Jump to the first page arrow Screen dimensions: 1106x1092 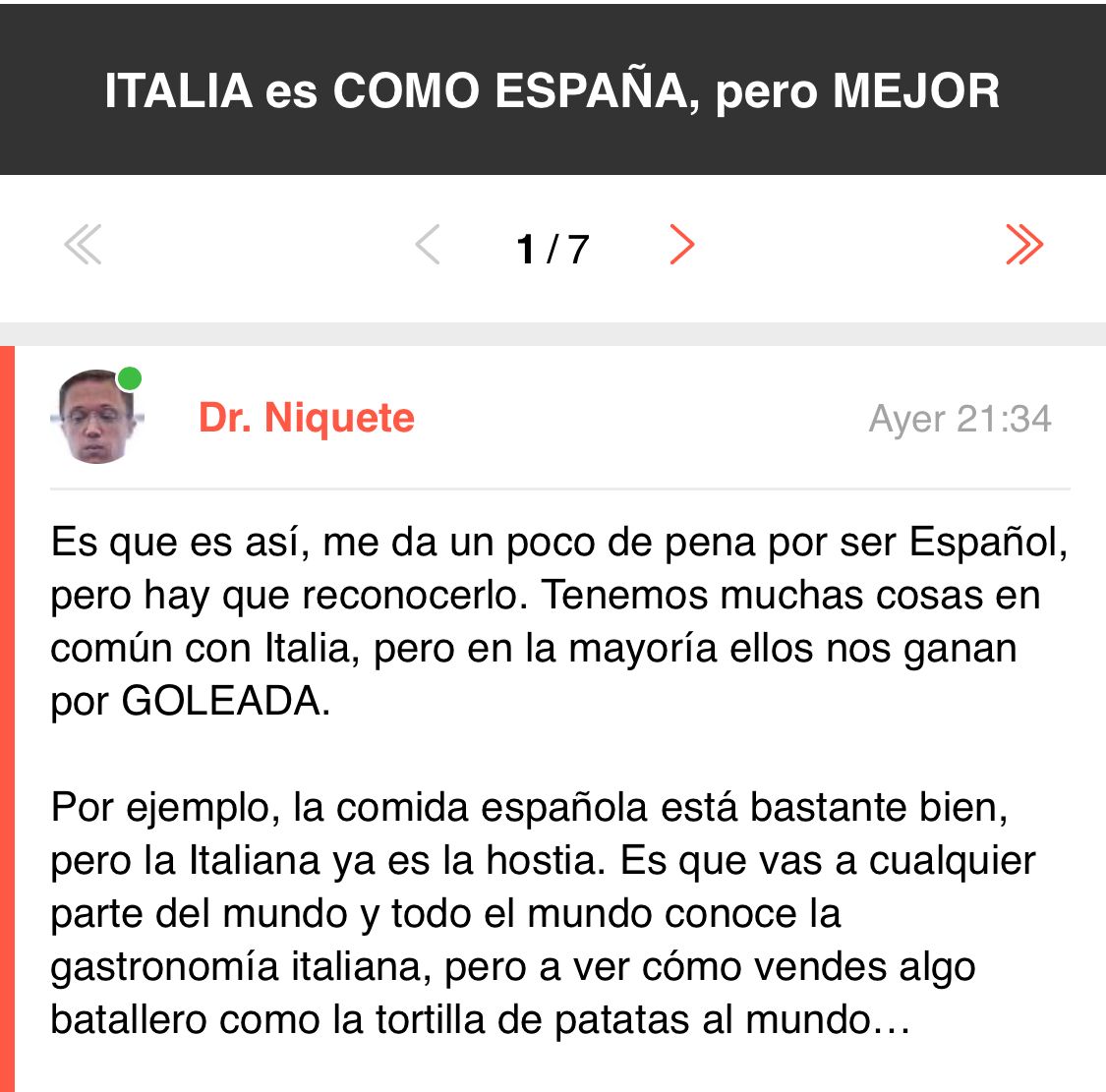(x=83, y=245)
